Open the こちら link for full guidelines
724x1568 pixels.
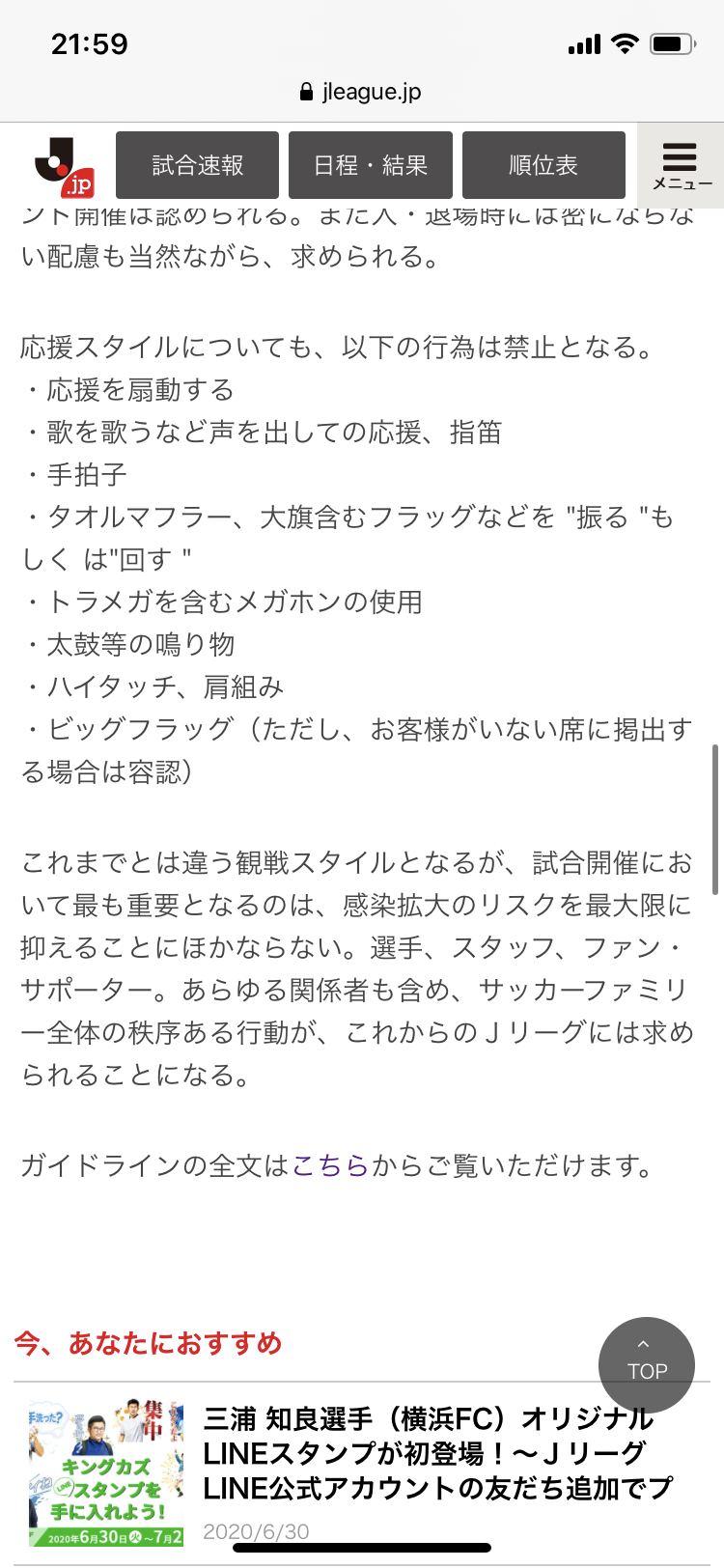(x=331, y=1166)
